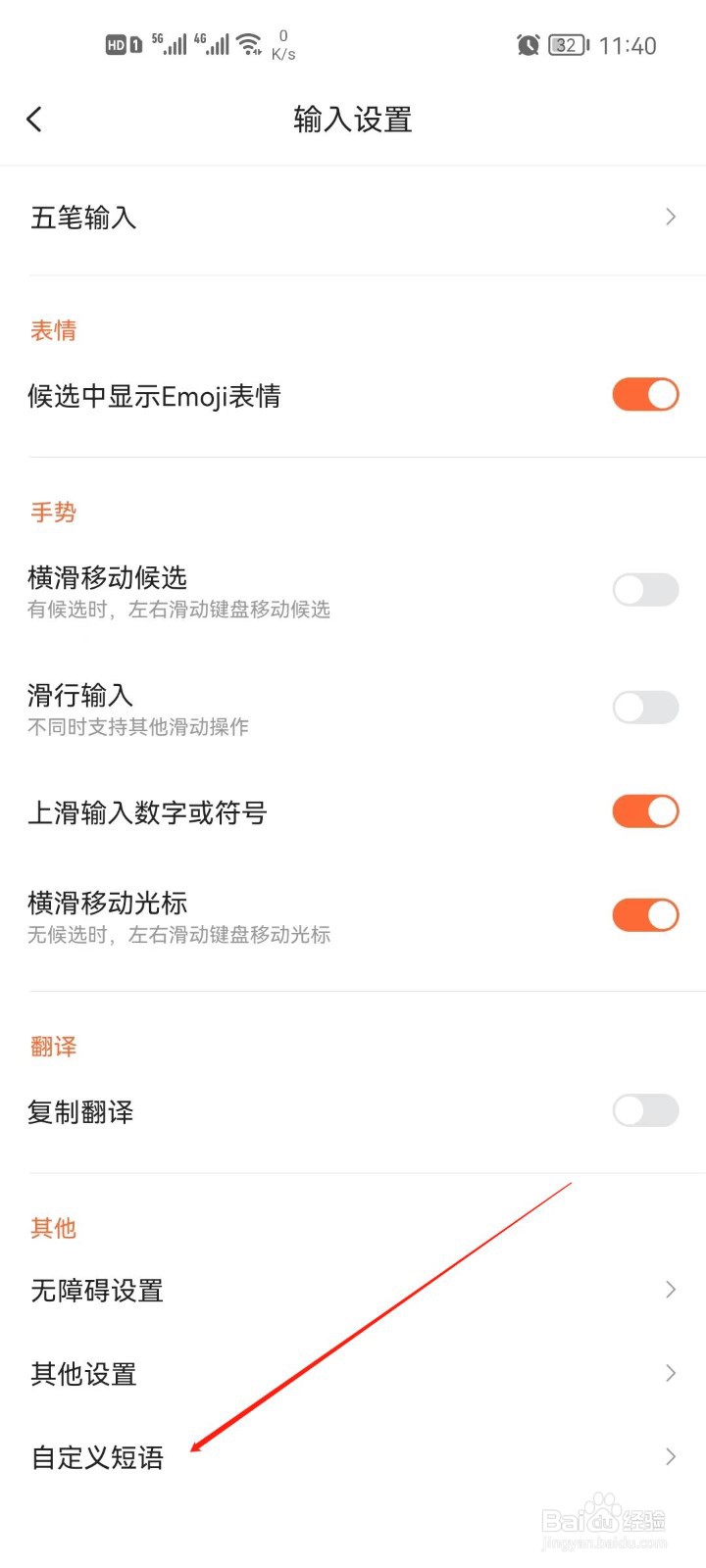Disable 上滑输入数字或符号 switch
706x1568 pixels.
[645, 811]
